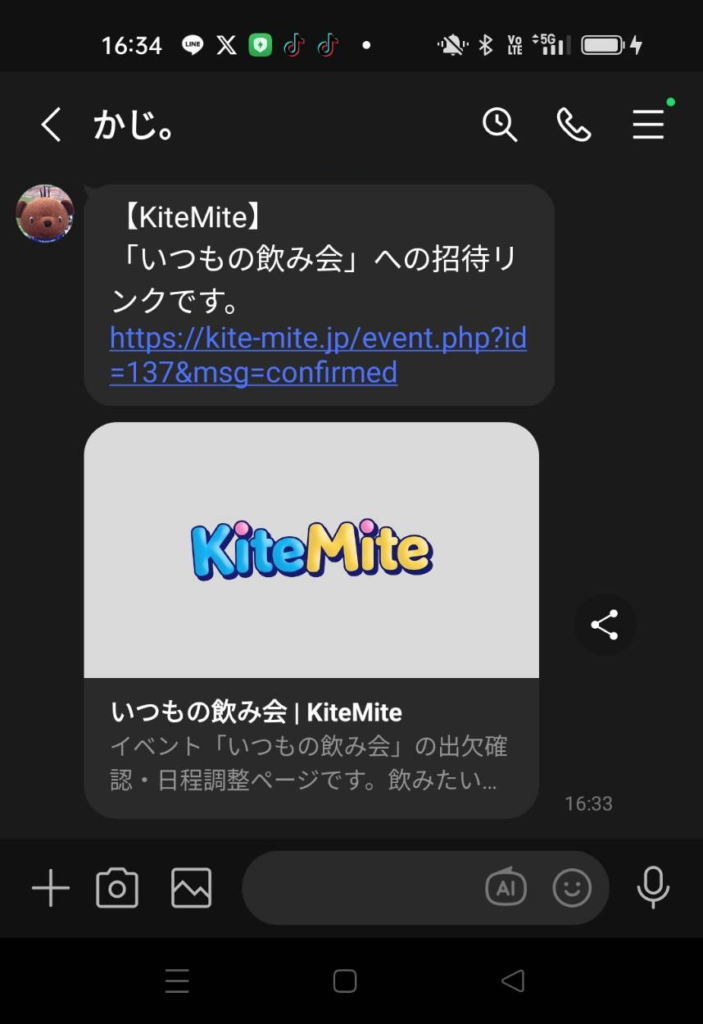Go to the home screen via system button
The image size is (703, 1024).
click(345, 981)
